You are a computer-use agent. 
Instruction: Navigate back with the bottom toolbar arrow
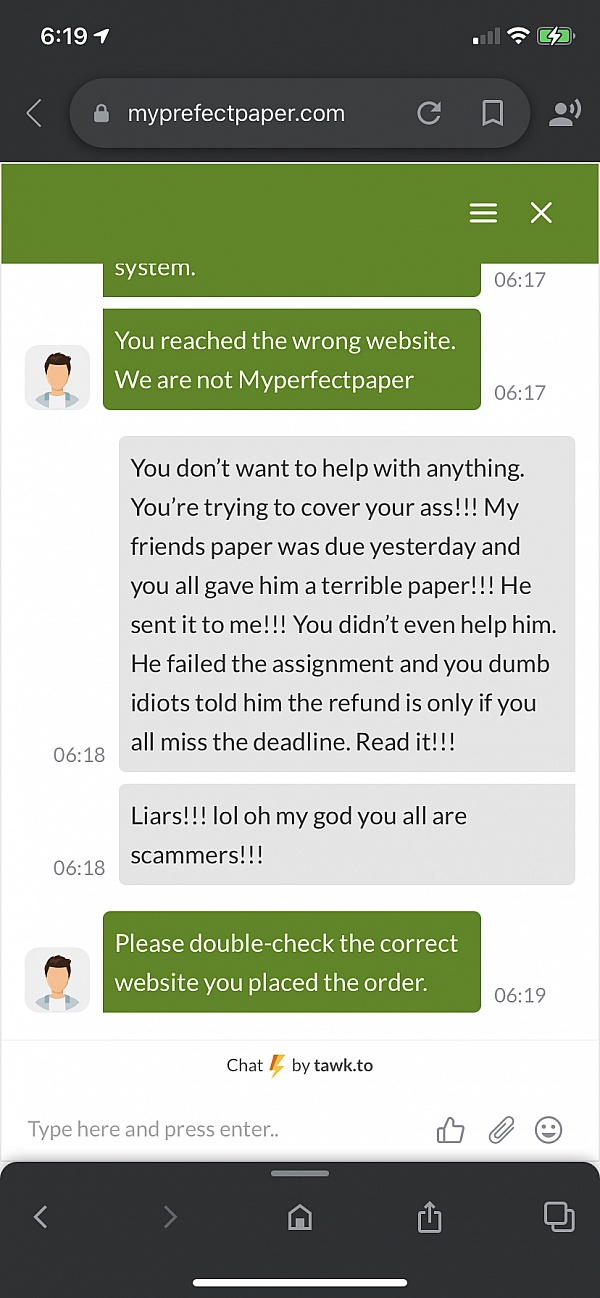click(41, 1216)
